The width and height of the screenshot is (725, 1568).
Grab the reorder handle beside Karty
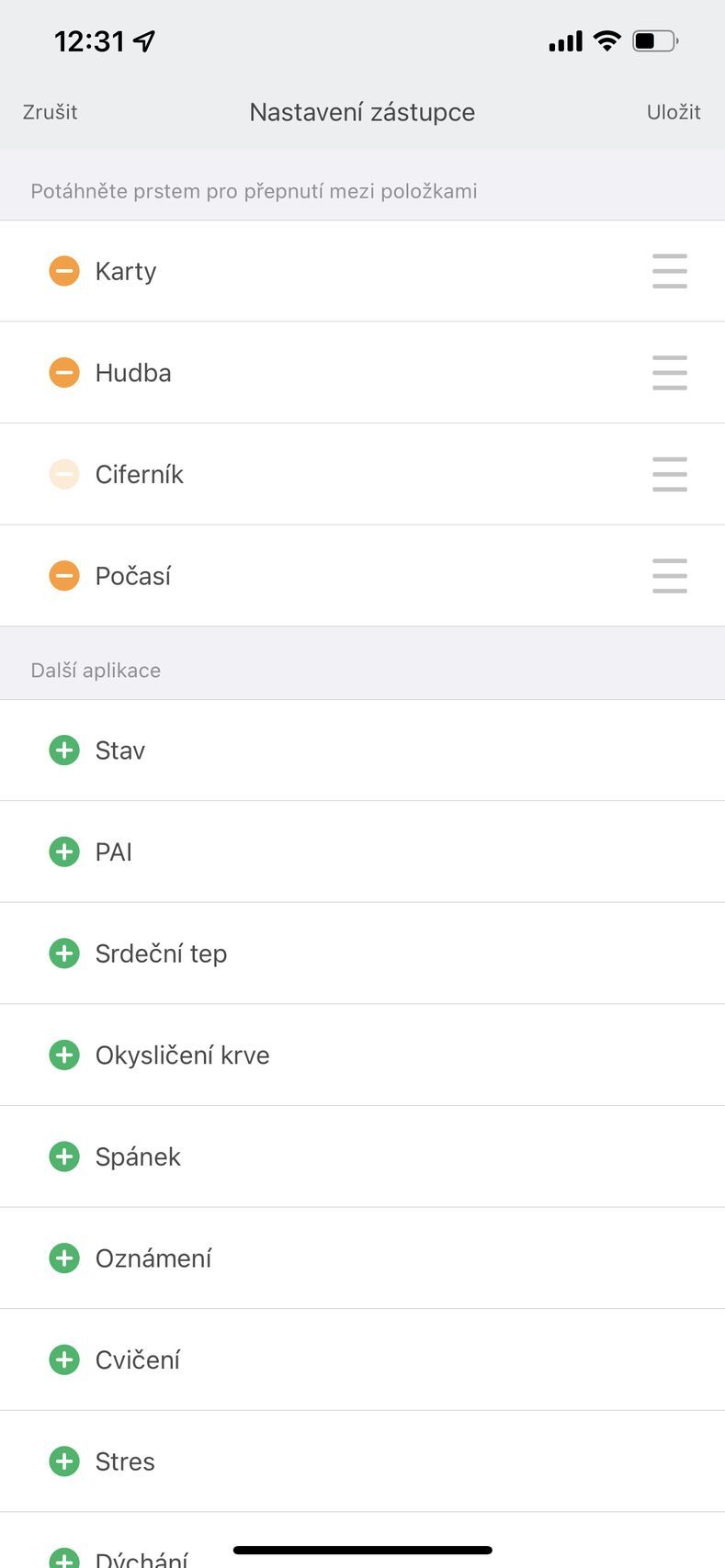point(669,272)
